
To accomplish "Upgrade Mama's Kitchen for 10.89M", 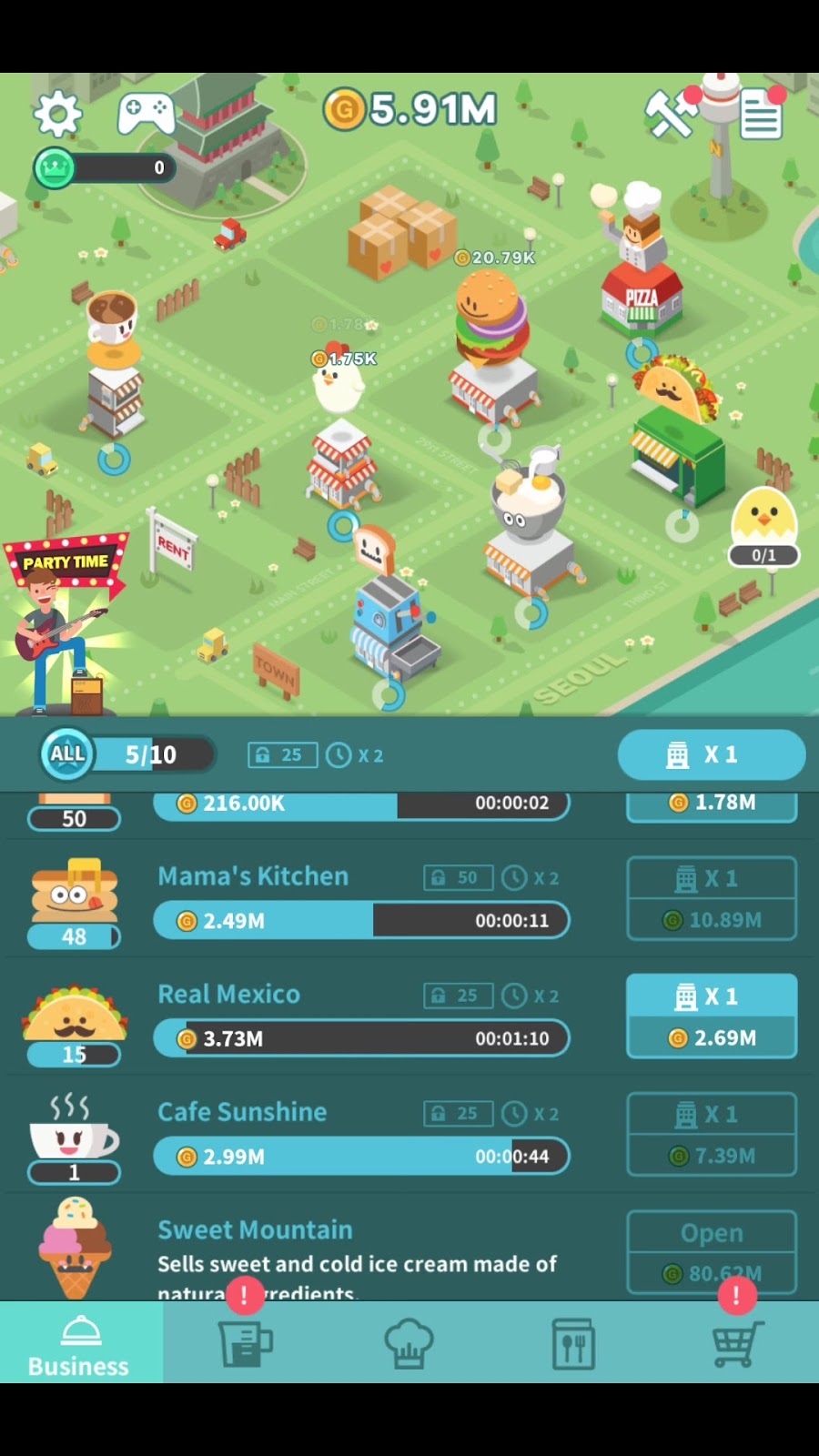I will tap(712, 899).
